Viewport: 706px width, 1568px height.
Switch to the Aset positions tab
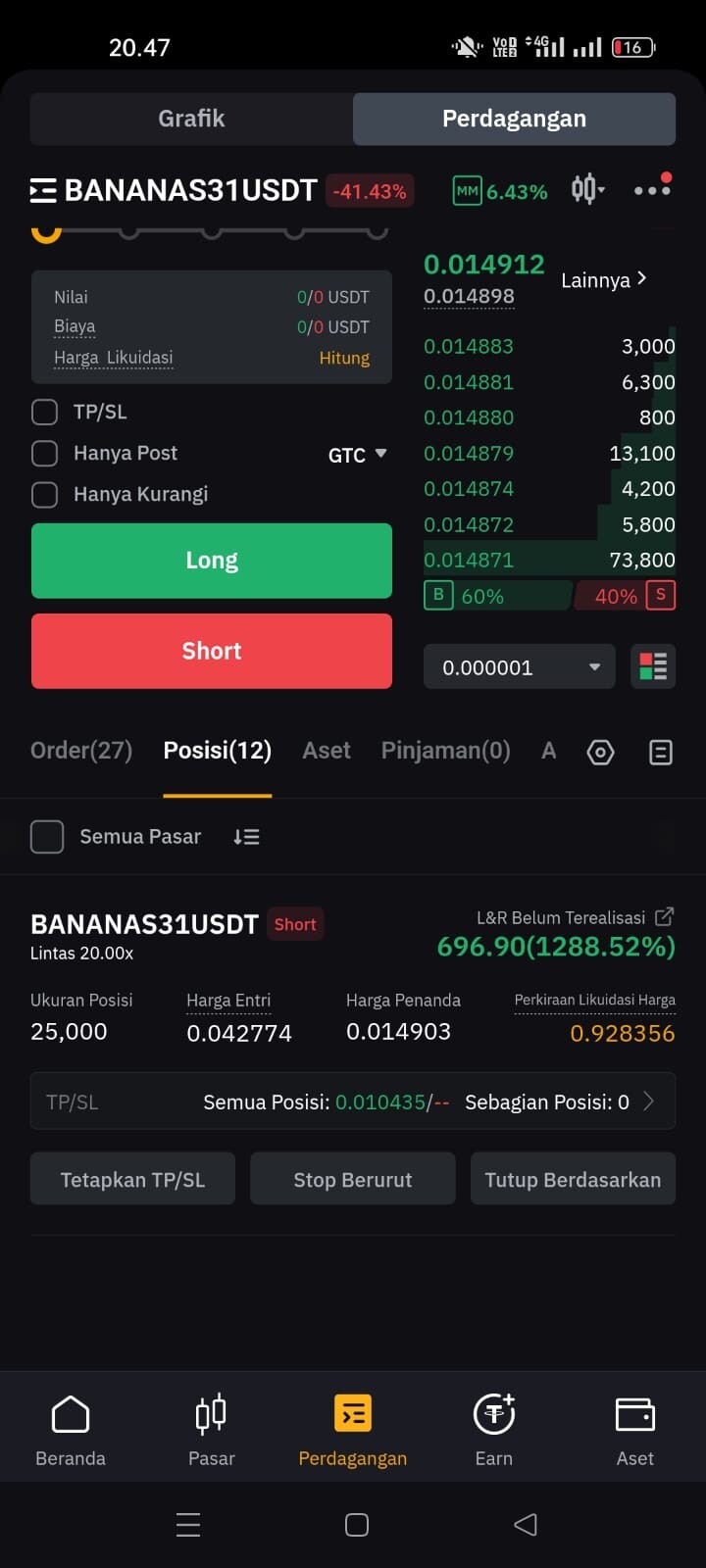[327, 751]
